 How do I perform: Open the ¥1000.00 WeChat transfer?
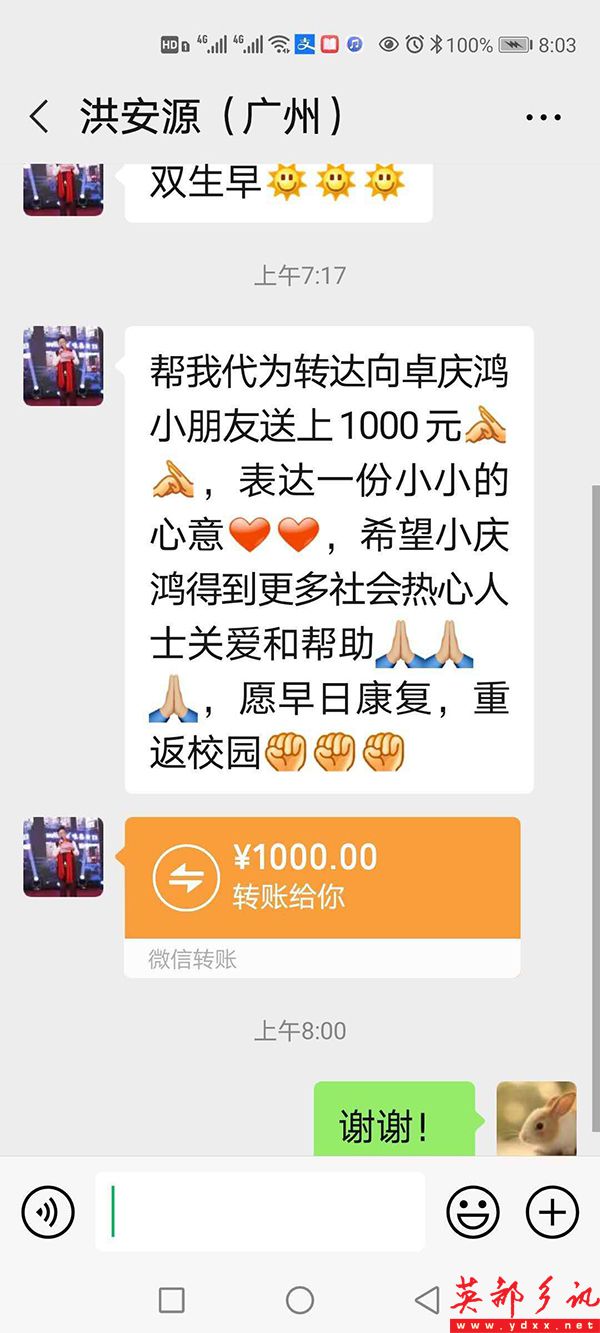(322, 877)
